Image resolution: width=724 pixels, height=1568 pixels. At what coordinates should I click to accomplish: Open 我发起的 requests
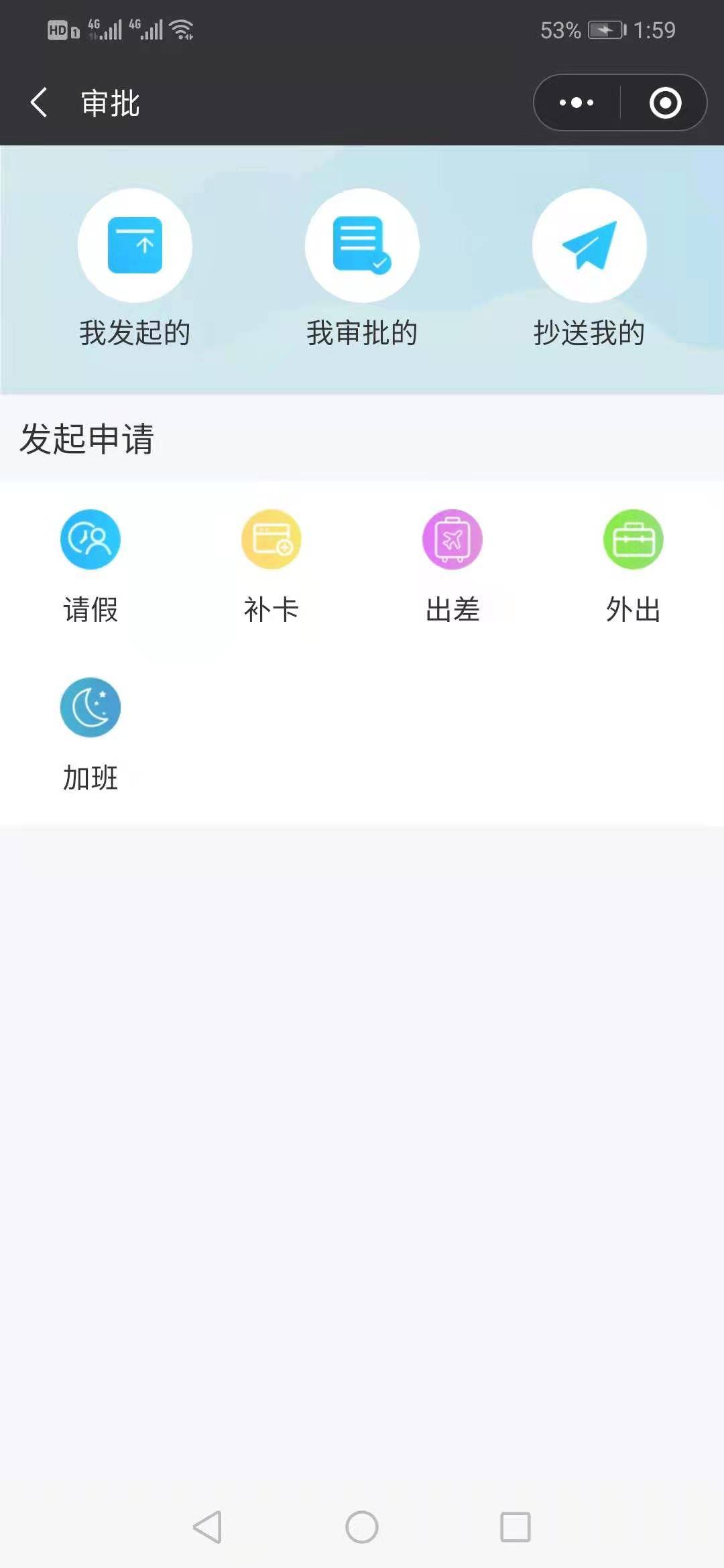point(135,269)
